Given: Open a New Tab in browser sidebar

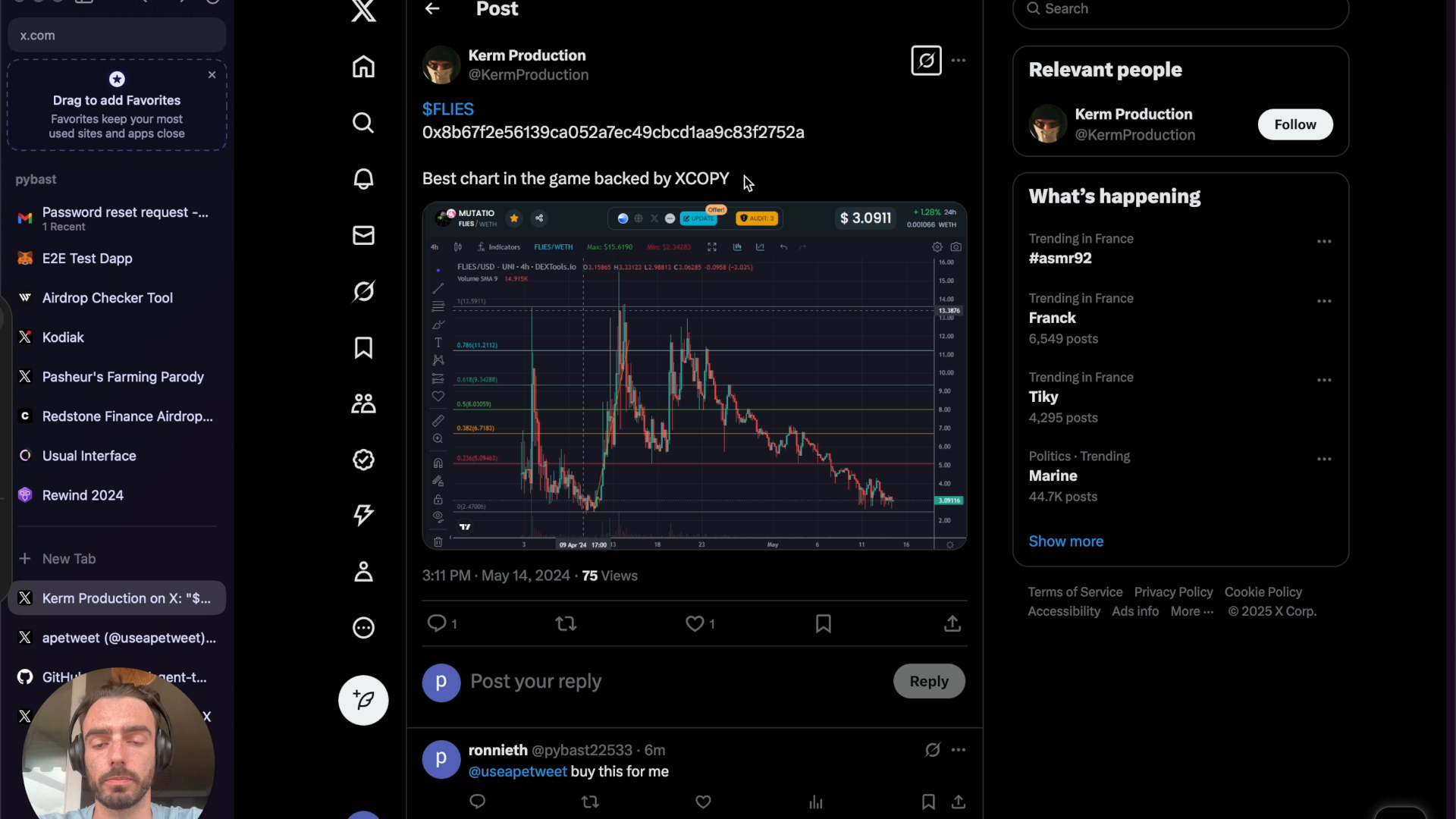Looking at the screenshot, I should [68, 559].
